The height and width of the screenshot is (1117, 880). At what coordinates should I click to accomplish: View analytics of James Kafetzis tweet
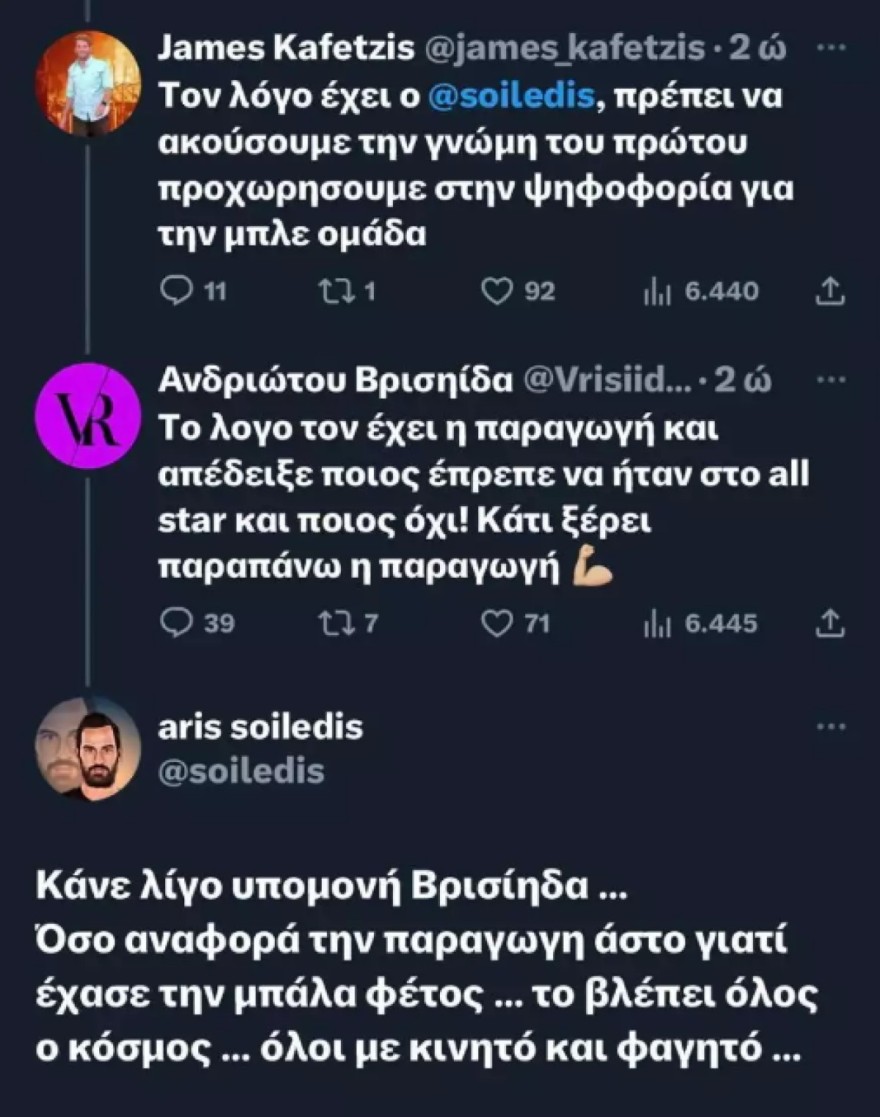click(655, 291)
